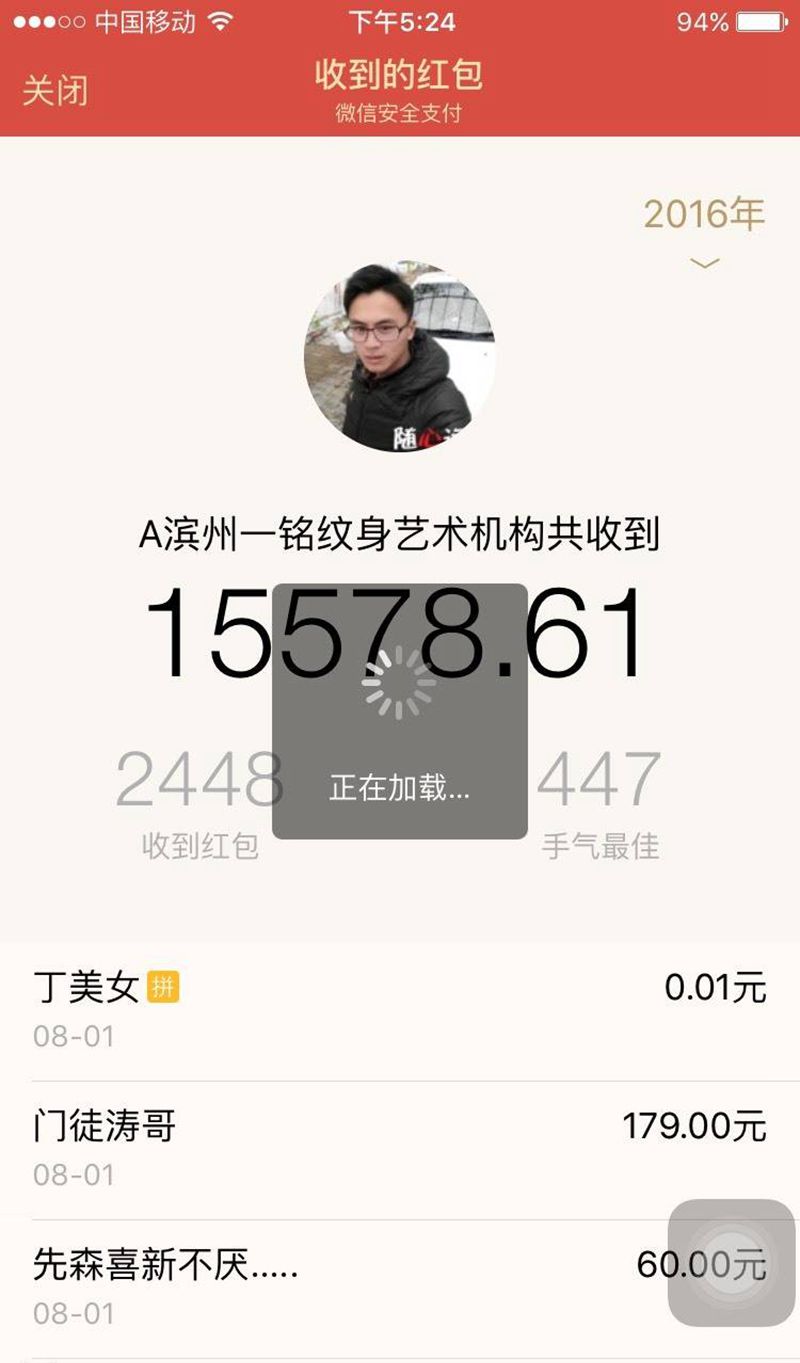Tap the AssistiveTouch floating button
Screen dimensions: 800x1363
click(x=730, y=1263)
